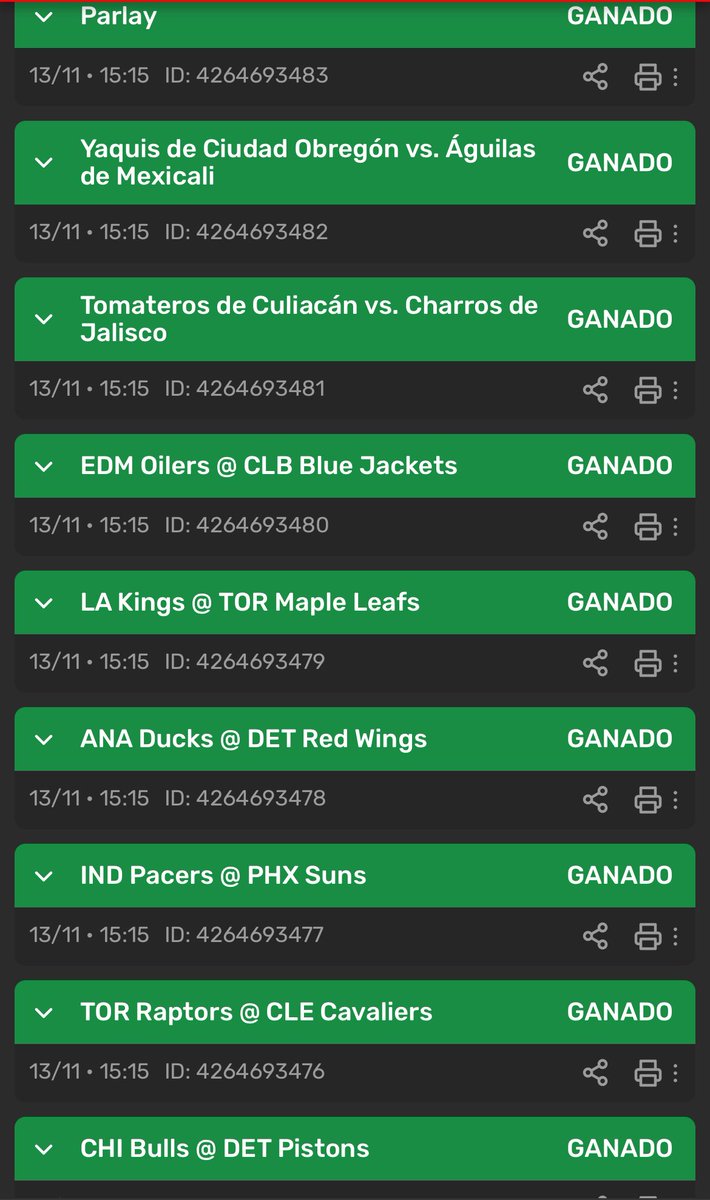
Task: Open overflow menu for bet ID 4264693479
Action: tap(676, 662)
